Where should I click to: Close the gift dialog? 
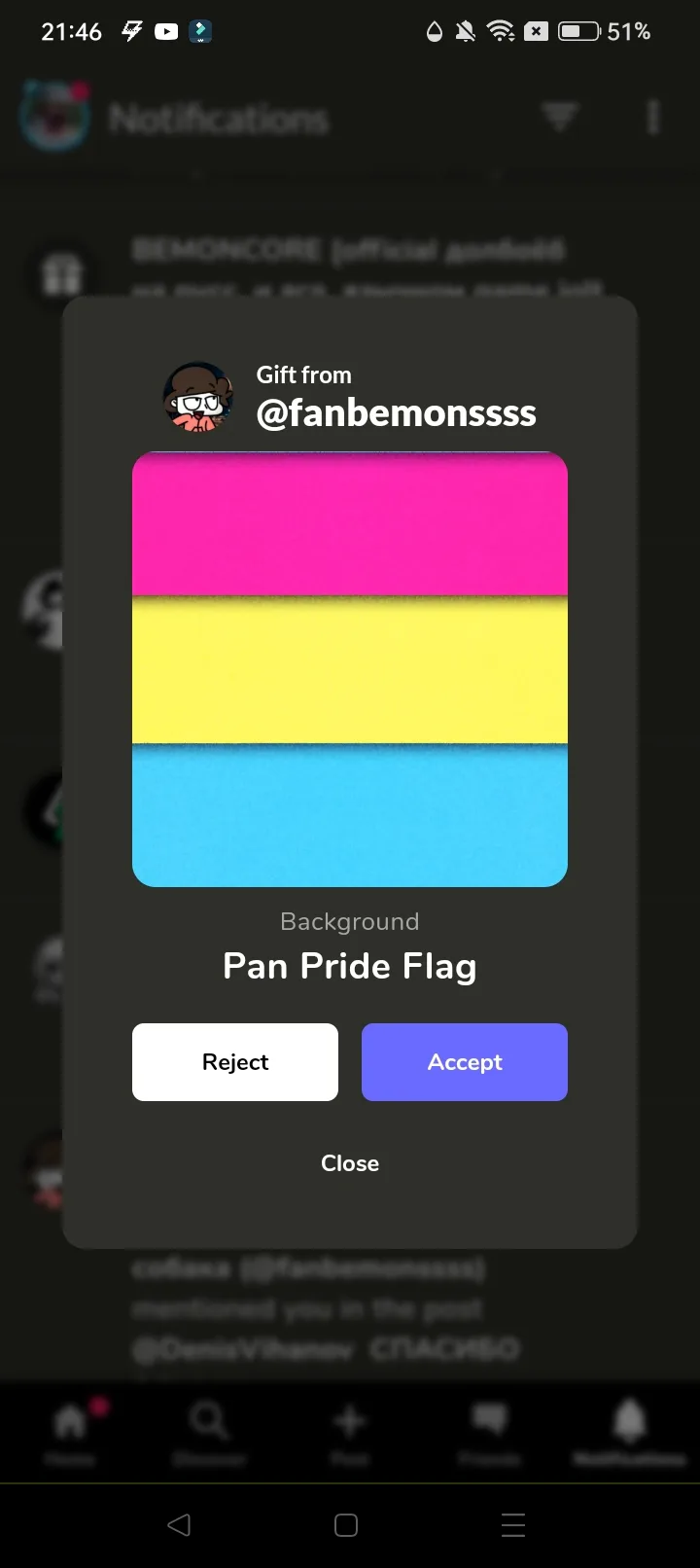point(350,1162)
